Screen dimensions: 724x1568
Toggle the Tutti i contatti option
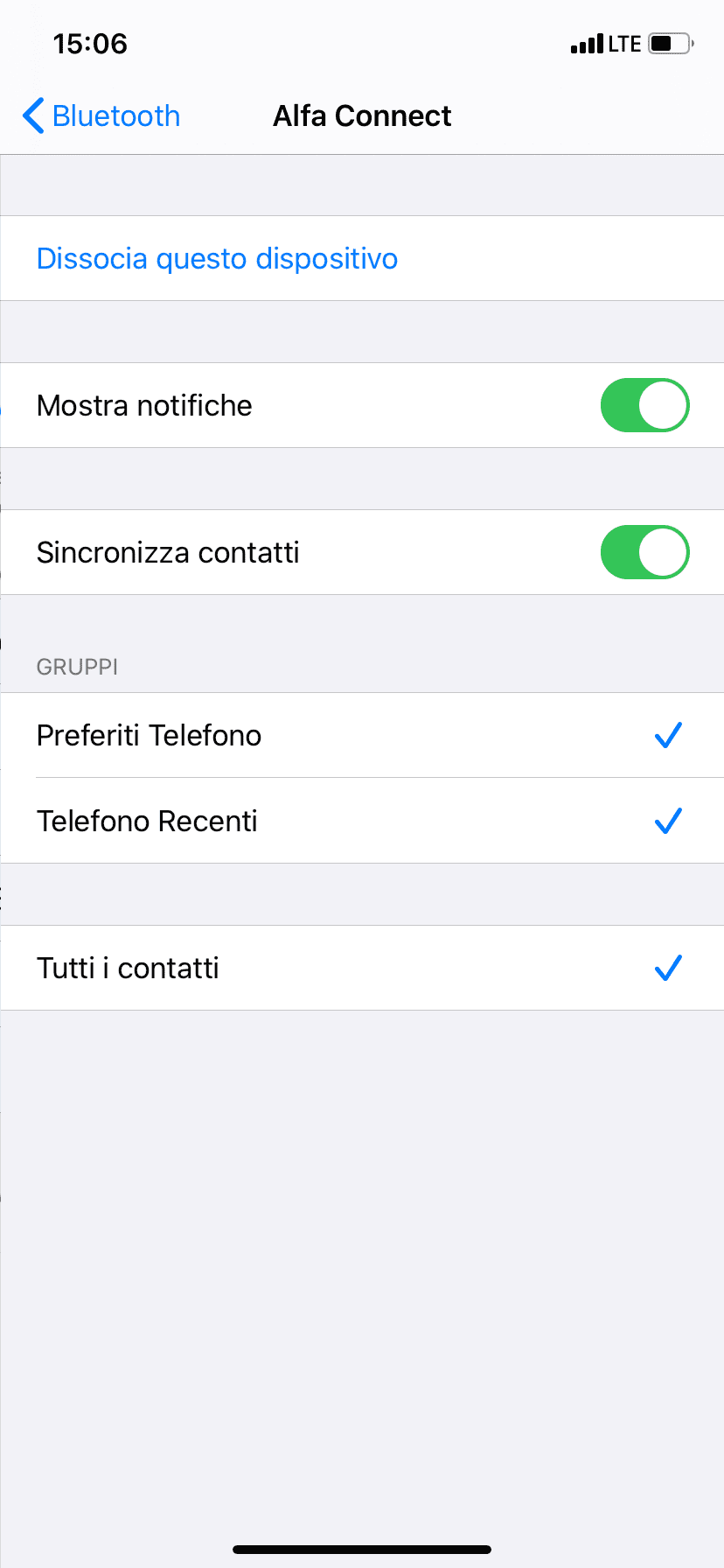click(x=362, y=968)
